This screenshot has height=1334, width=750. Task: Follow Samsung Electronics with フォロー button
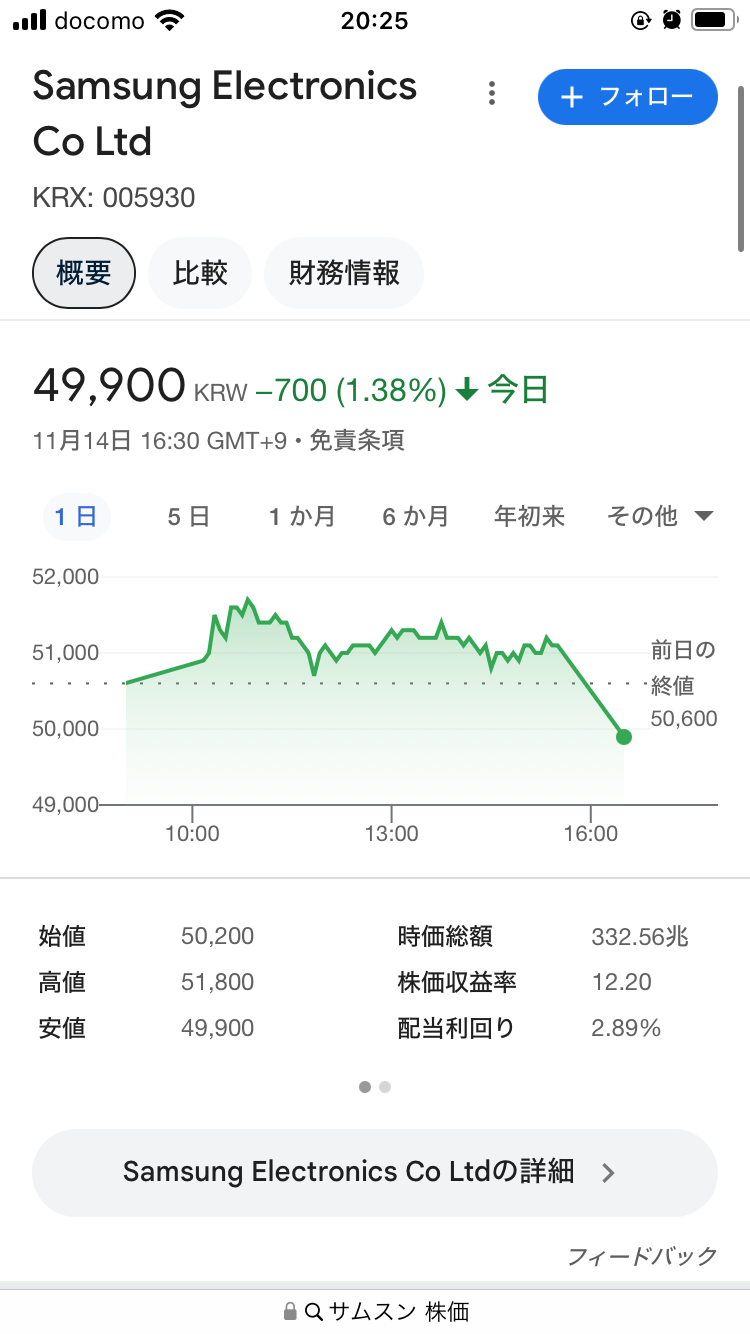pyautogui.click(x=627, y=97)
